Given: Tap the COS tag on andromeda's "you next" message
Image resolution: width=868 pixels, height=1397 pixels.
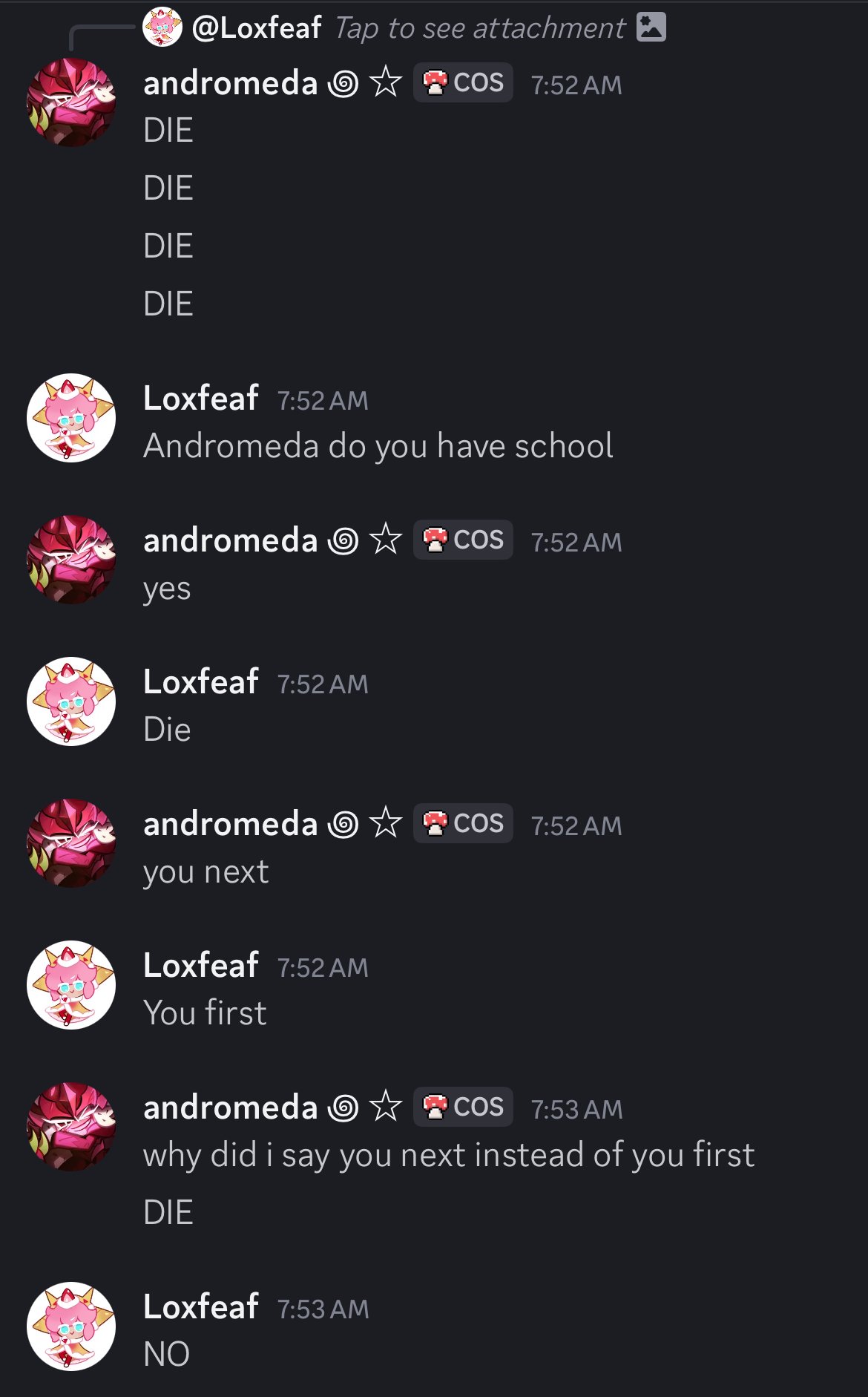Looking at the screenshot, I should coord(463,823).
